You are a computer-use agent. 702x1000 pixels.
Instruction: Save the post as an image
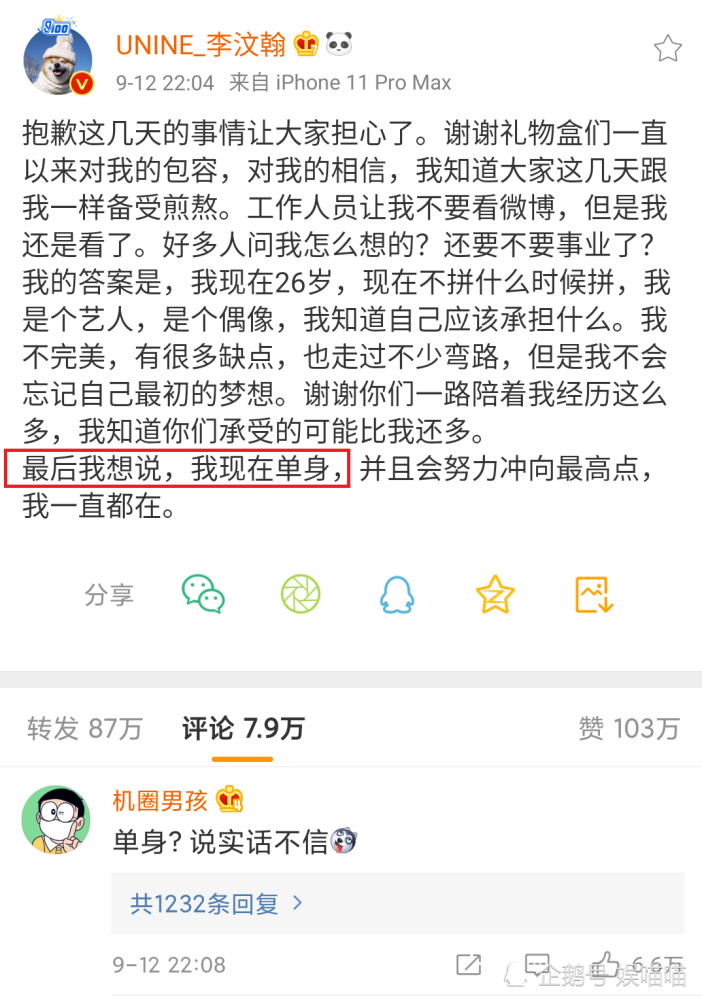[x=593, y=594]
